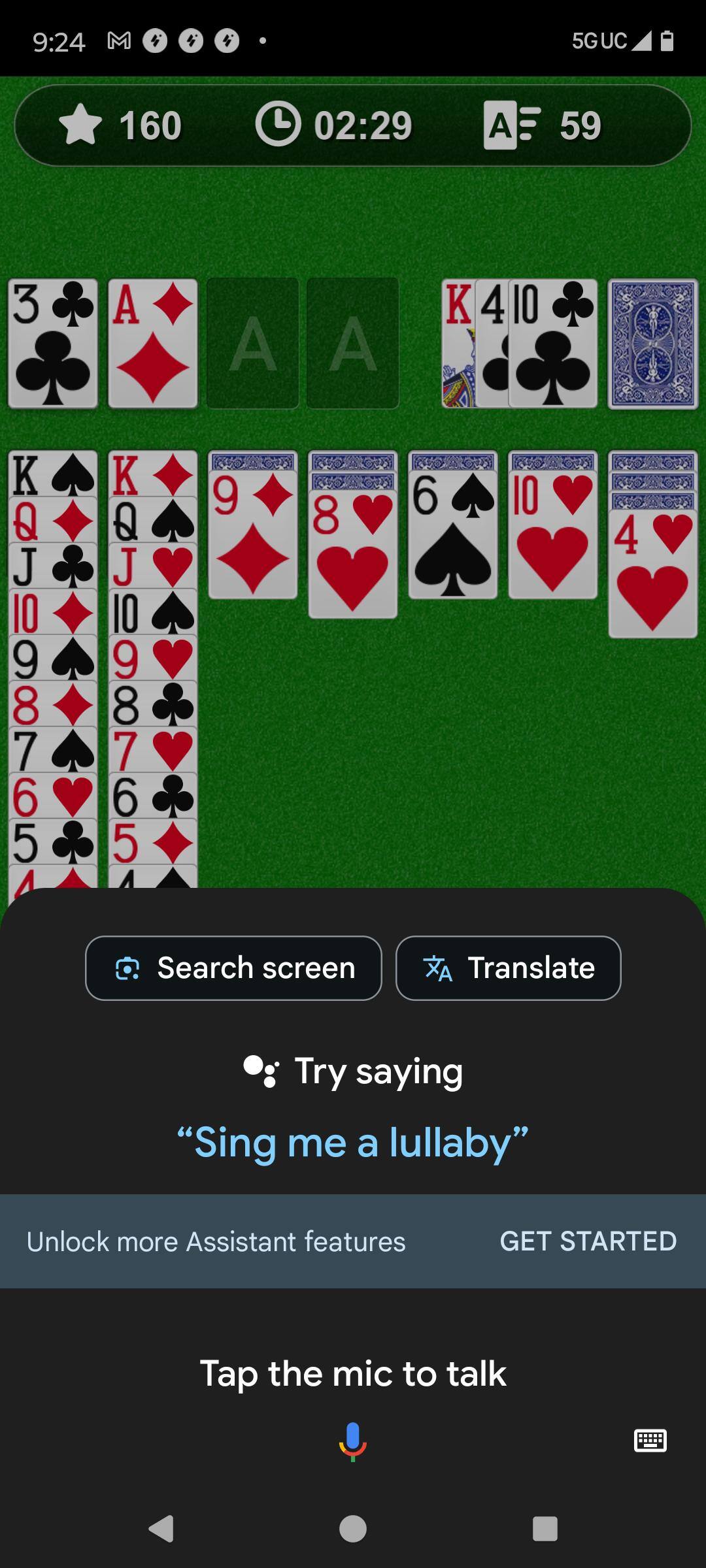This screenshot has height=1568, width=706.
Task: Open the Translate option
Action: (508, 968)
